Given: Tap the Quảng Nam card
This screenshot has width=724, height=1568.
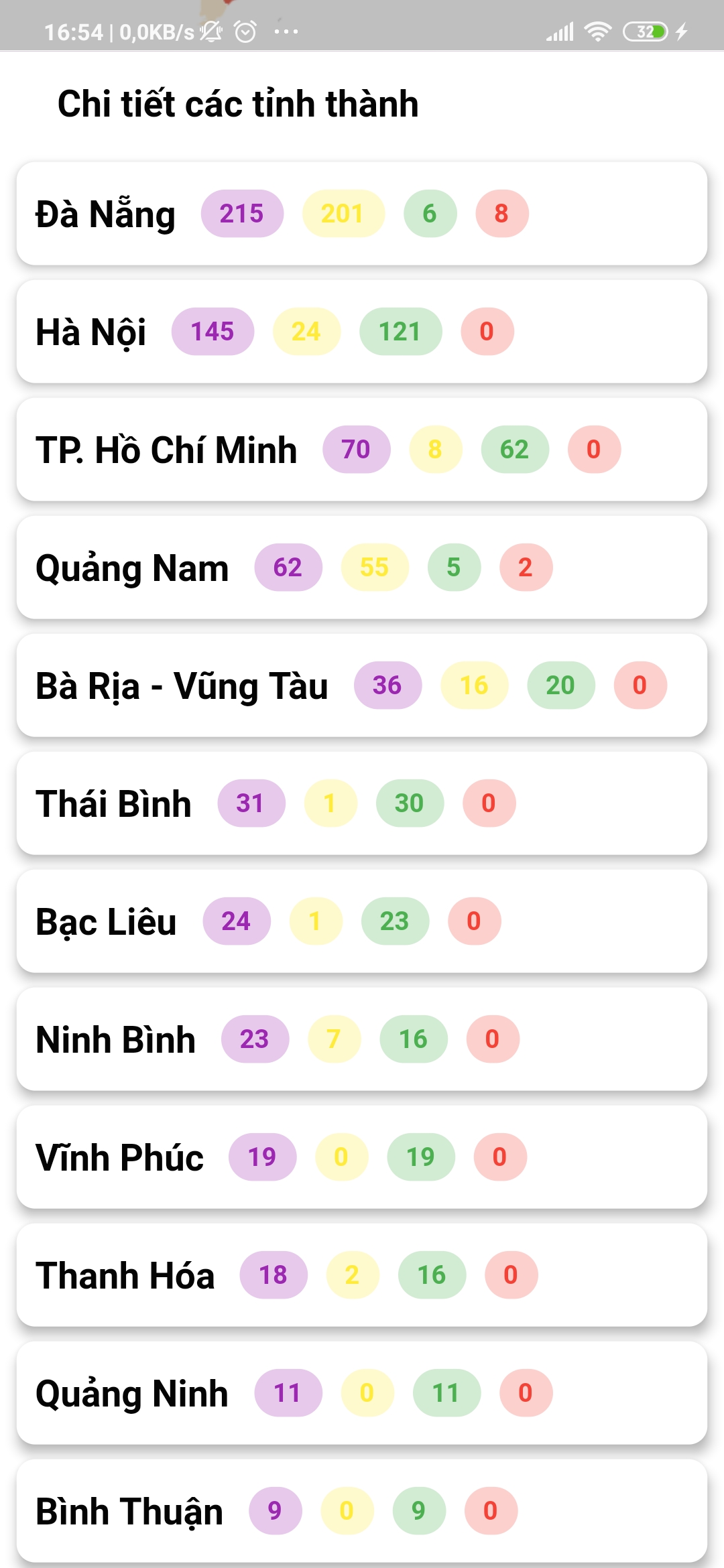Looking at the screenshot, I should click(x=362, y=568).
